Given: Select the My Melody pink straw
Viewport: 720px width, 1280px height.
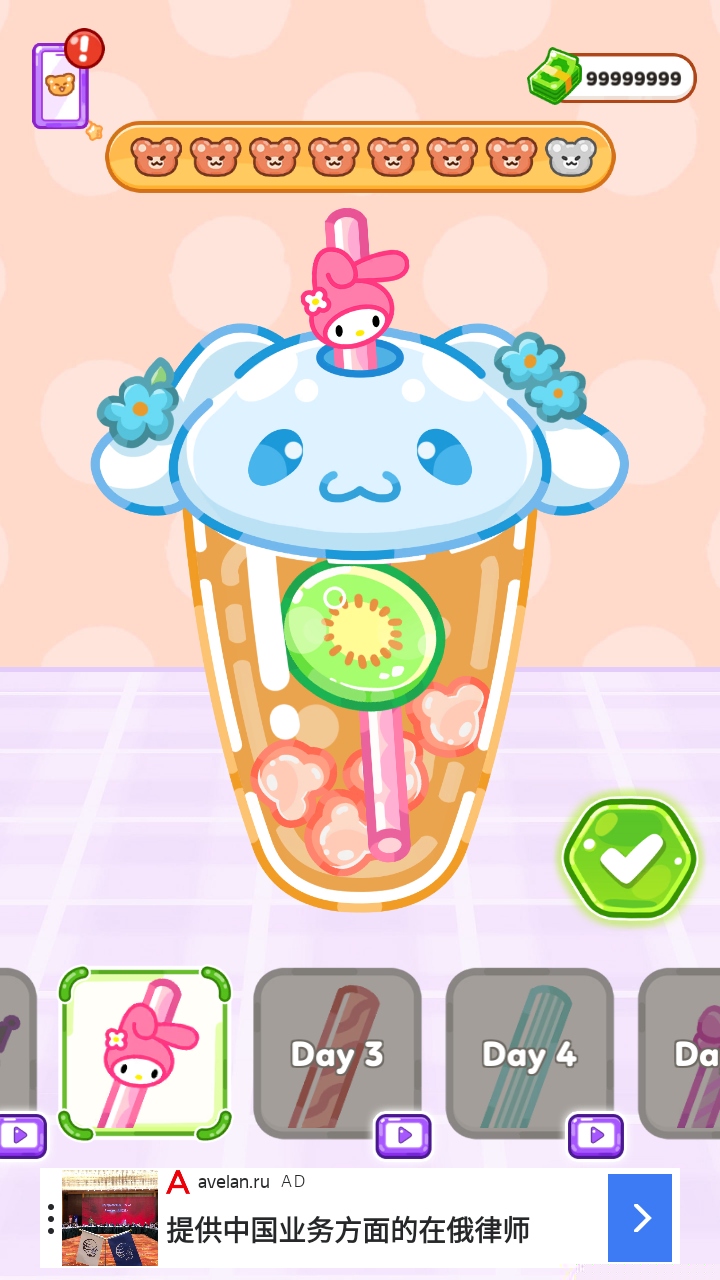Looking at the screenshot, I should pos(145,1053).
